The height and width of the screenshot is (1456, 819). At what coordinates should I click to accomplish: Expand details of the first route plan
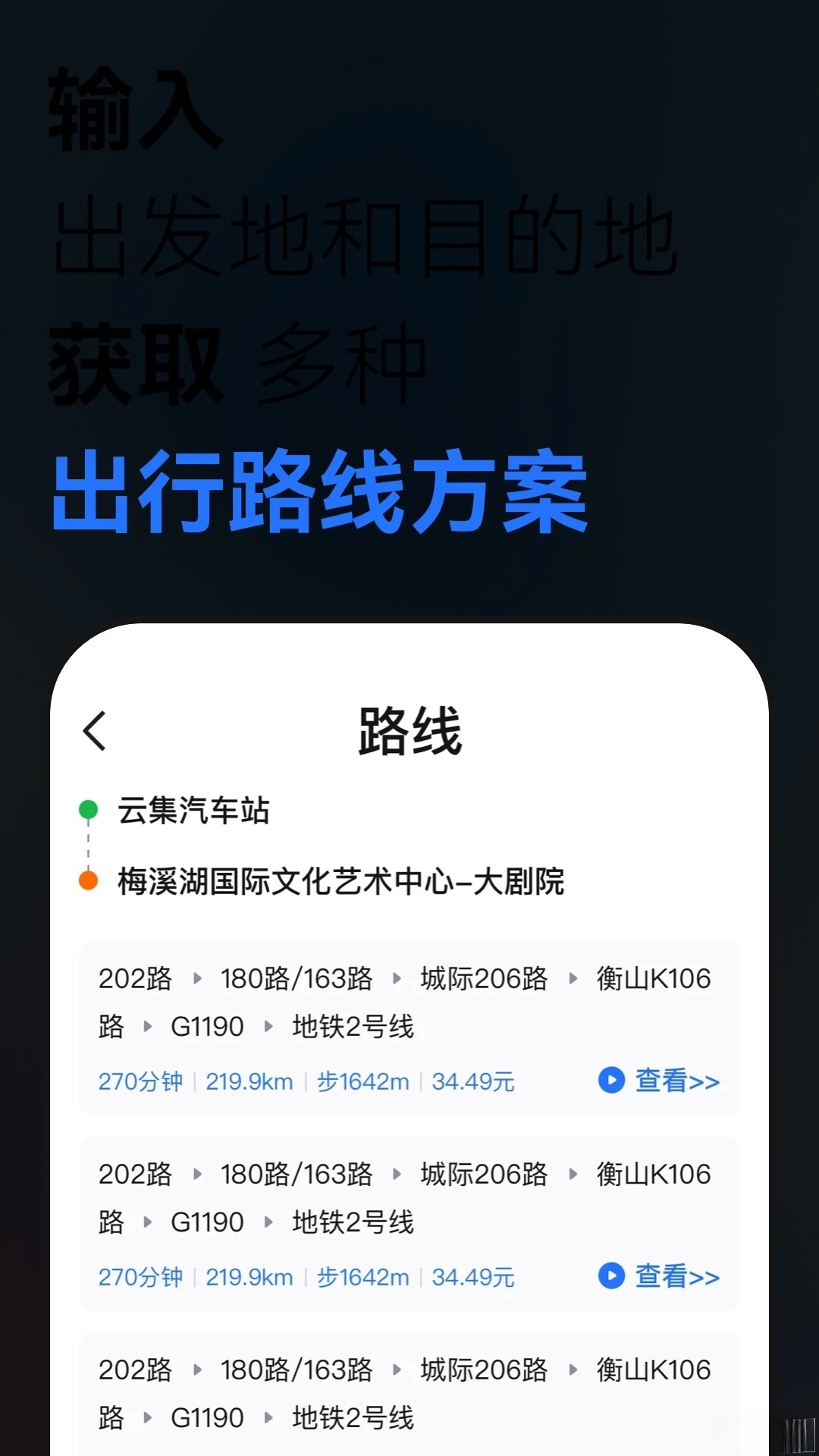(409, 1028)
